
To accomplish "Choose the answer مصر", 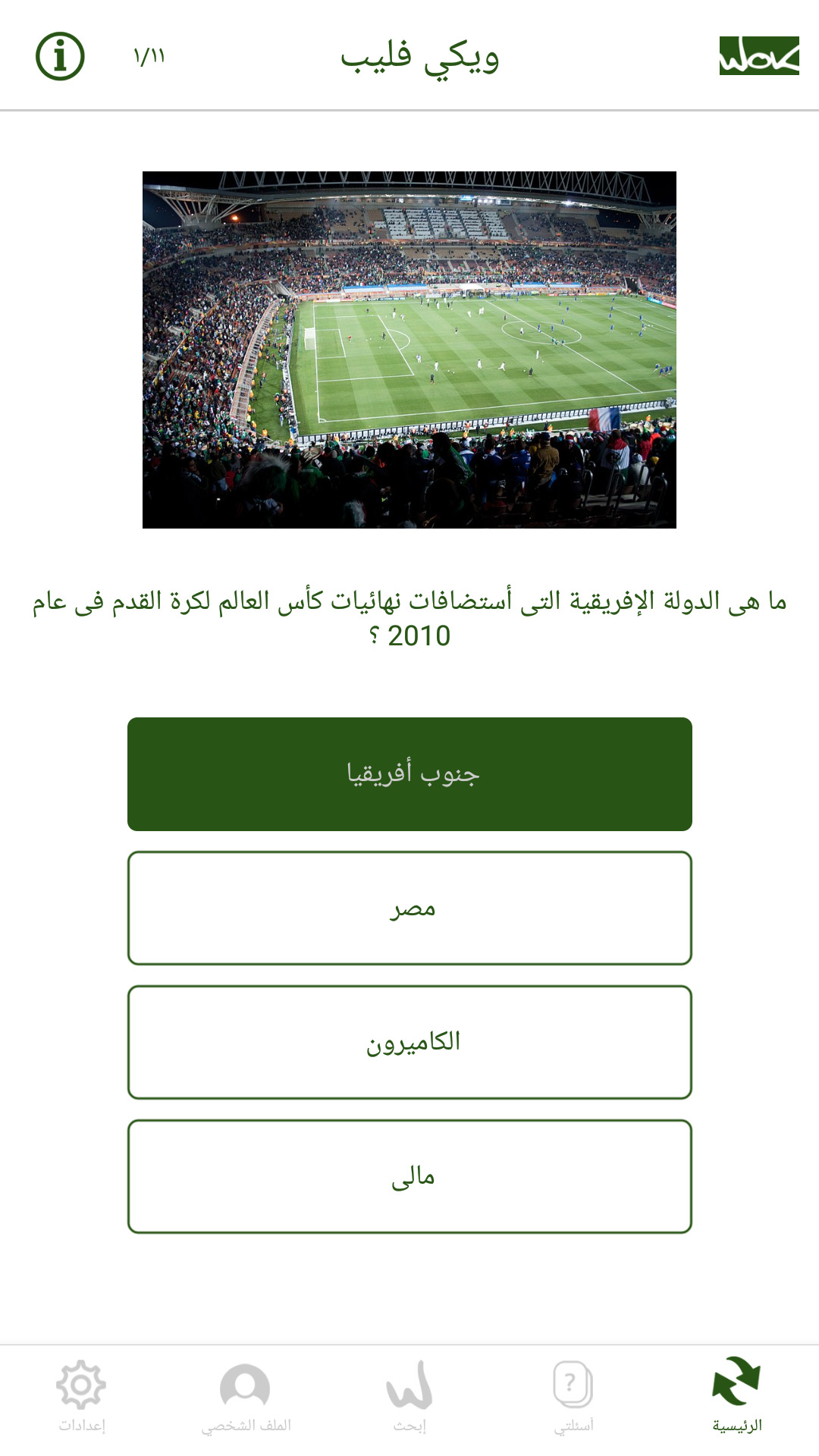I will point(409,908).
